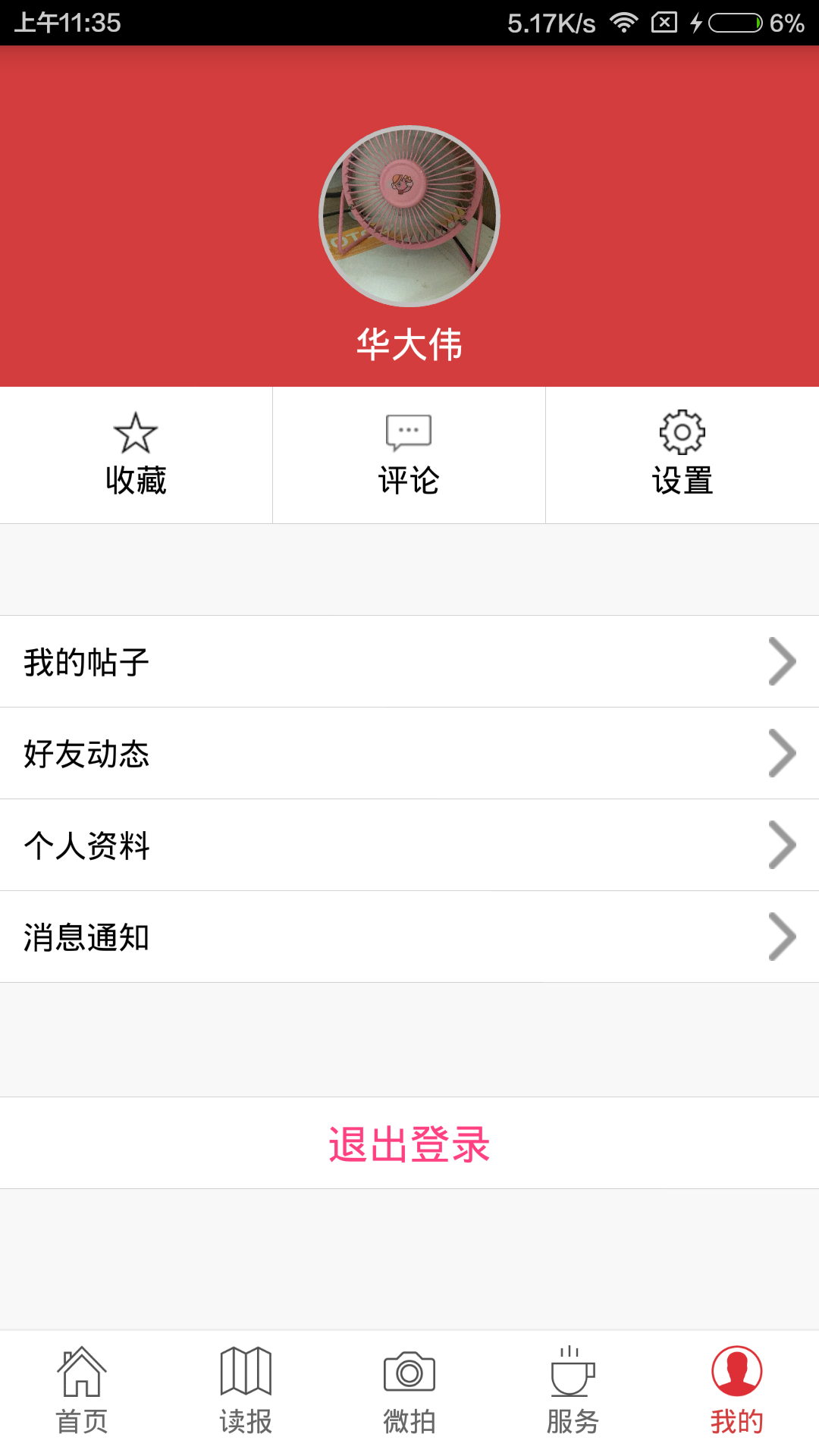
Task: Open 消息通知 notifications row
Action: coord(409,937)
